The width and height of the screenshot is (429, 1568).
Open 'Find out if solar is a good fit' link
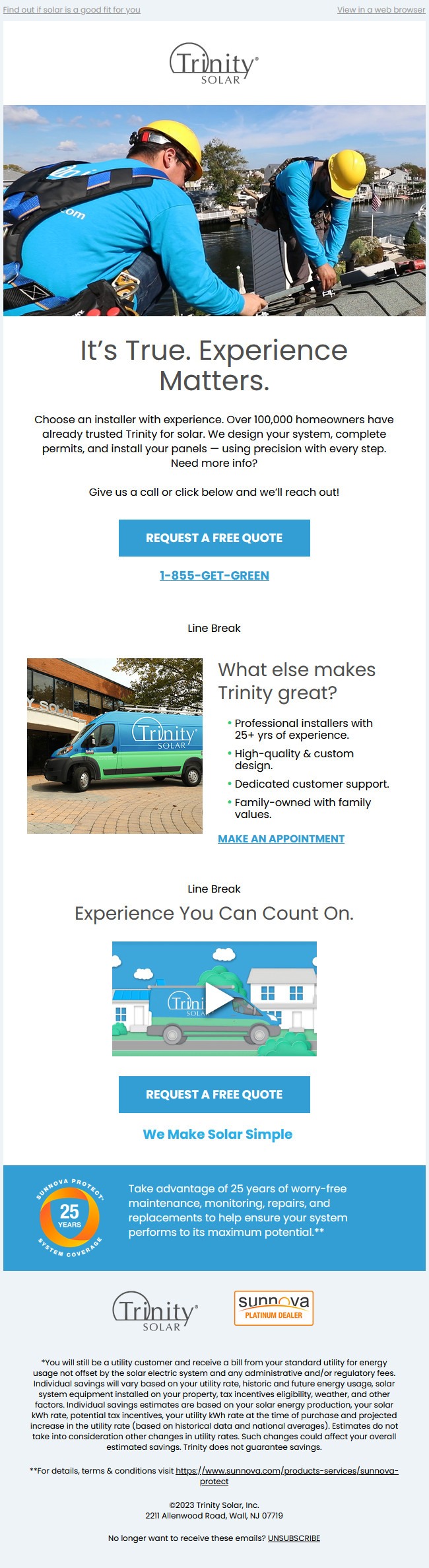point(71,10)
